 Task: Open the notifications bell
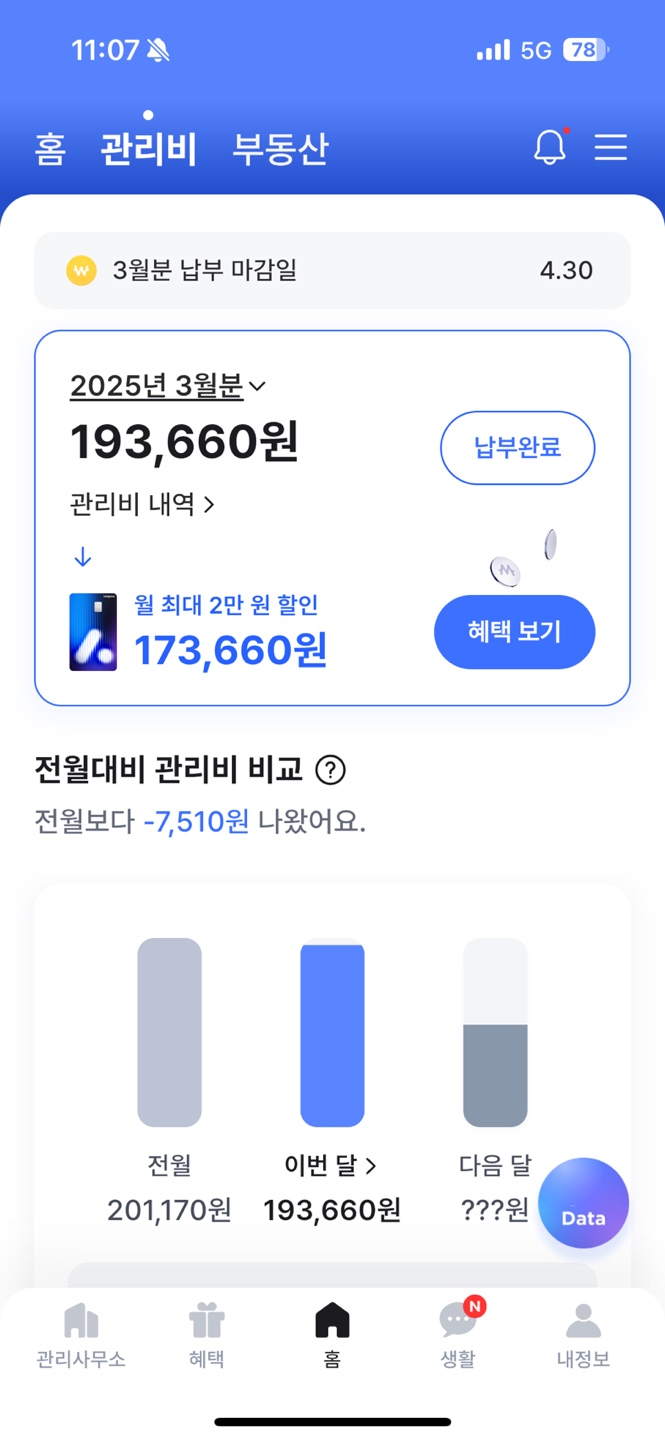coord(549,147)
